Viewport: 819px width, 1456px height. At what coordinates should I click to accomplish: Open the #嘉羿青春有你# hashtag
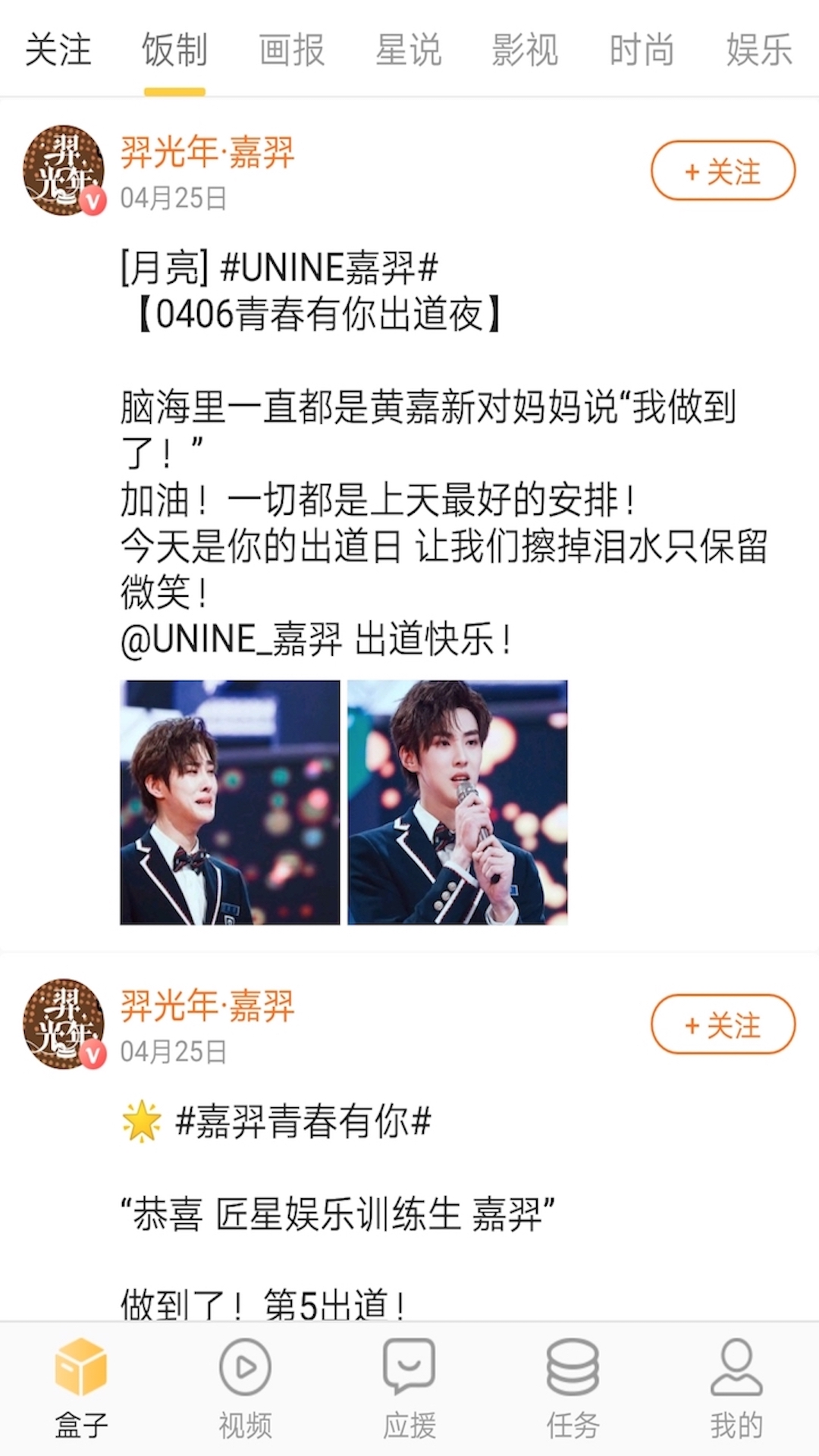303,1122
